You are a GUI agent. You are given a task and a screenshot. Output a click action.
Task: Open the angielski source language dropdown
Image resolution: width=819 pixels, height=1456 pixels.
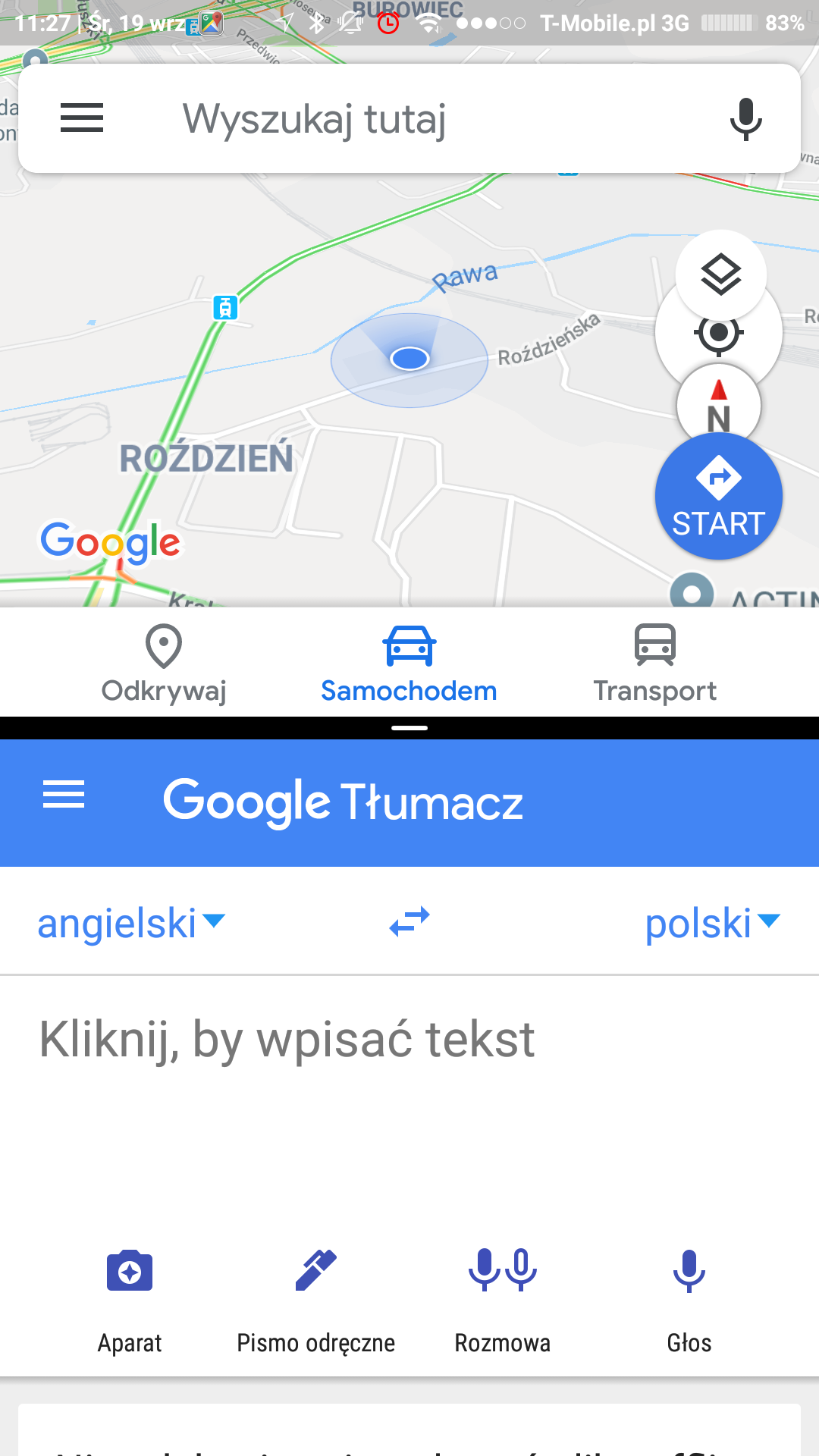coord(130,923)
